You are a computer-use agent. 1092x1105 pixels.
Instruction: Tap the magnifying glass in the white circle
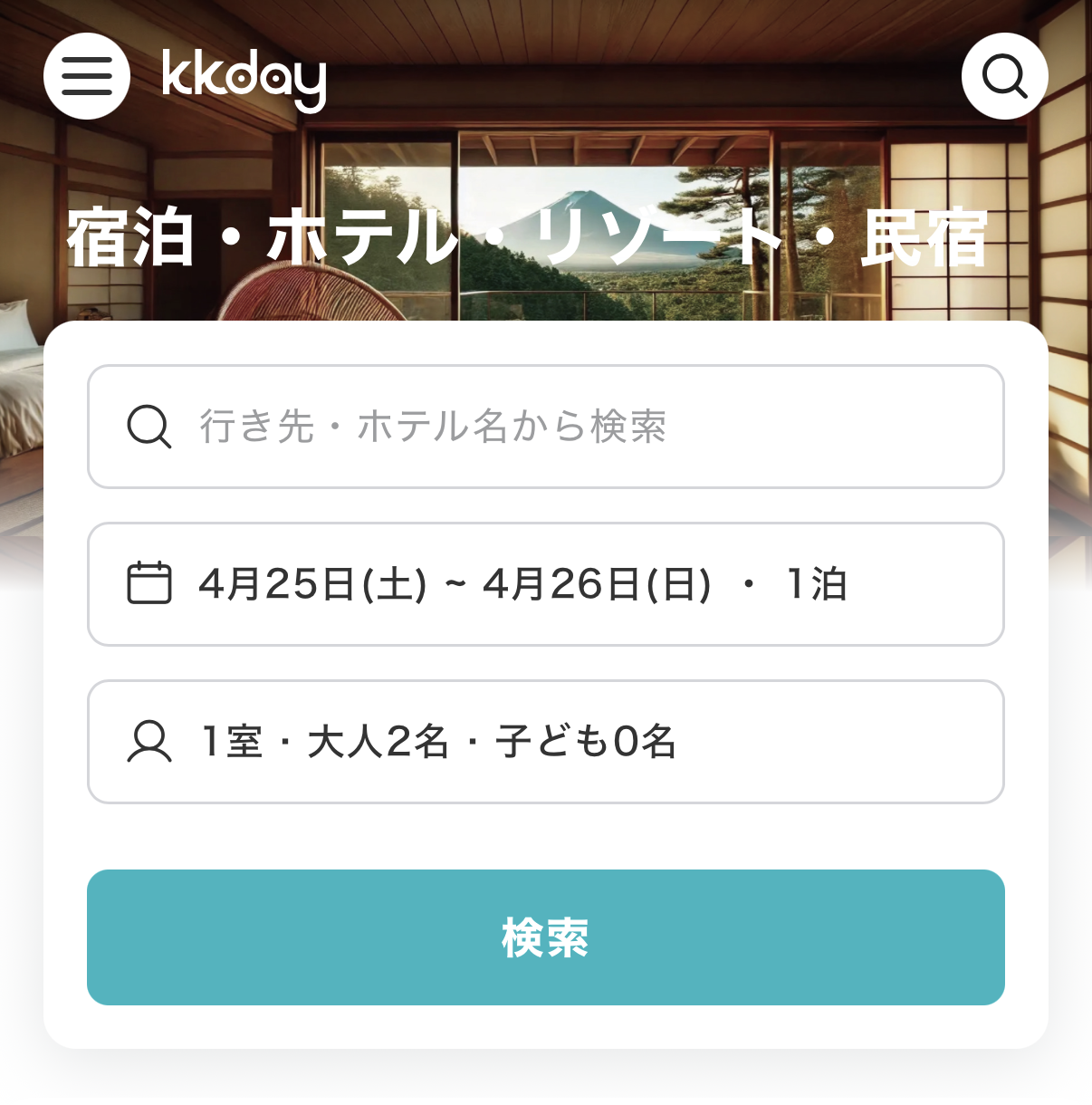pyautogui.click(x=1005, y=76)
